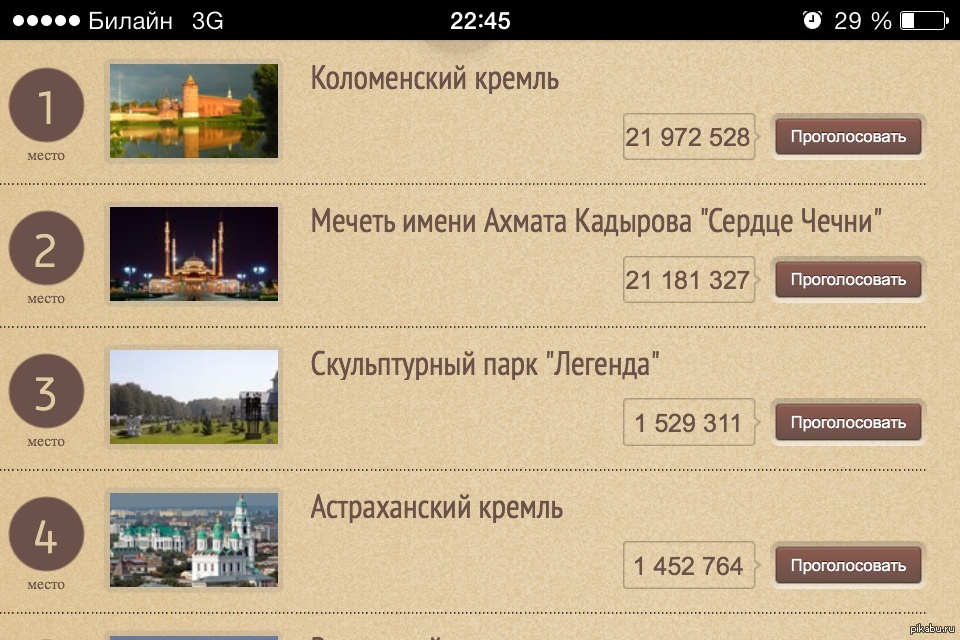Vote for Мечеть имени Ахмата Кадырова

coord(848,280)
